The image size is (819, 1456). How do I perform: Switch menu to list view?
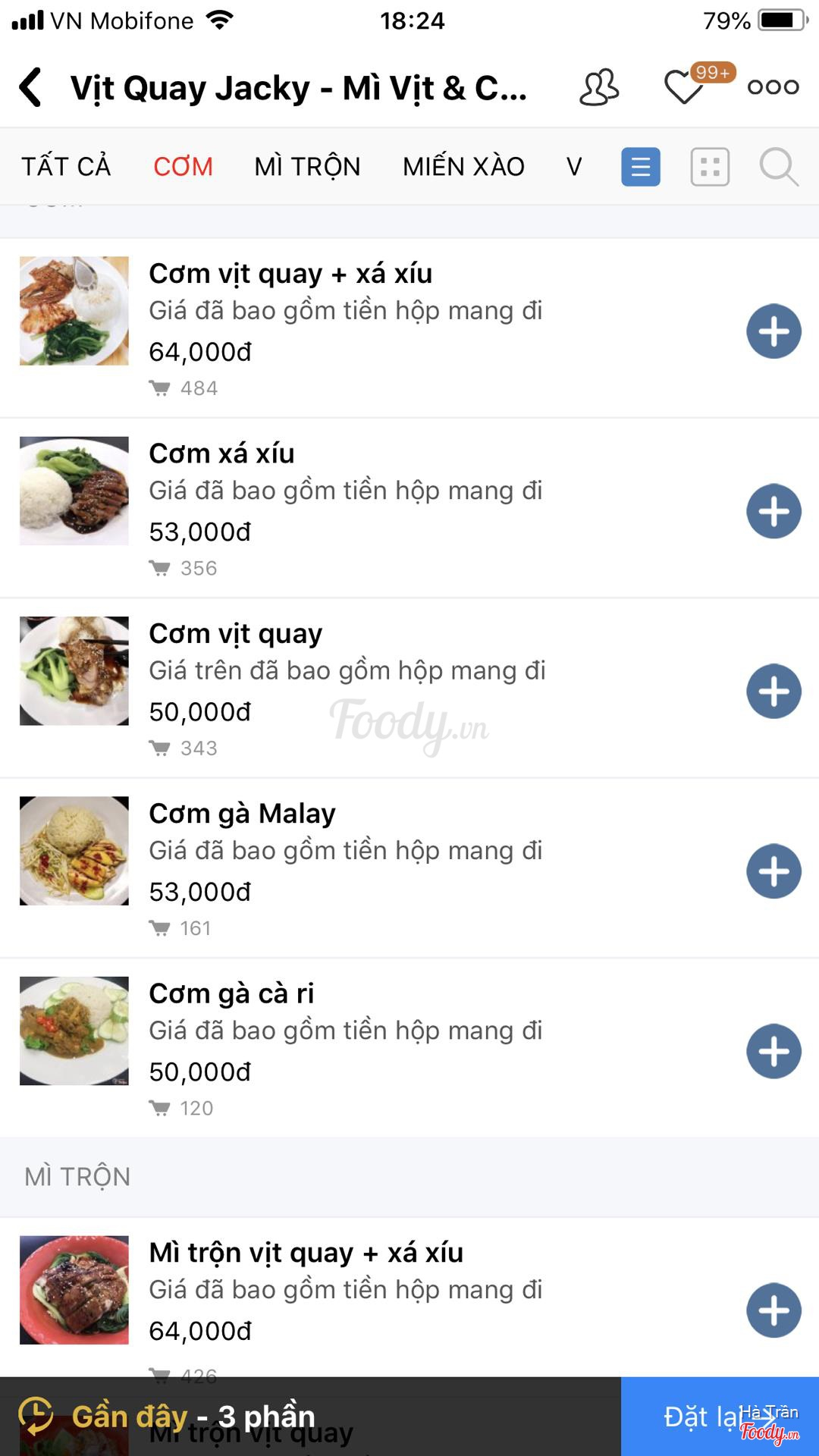pyautogui.click(x=641, y=167)
